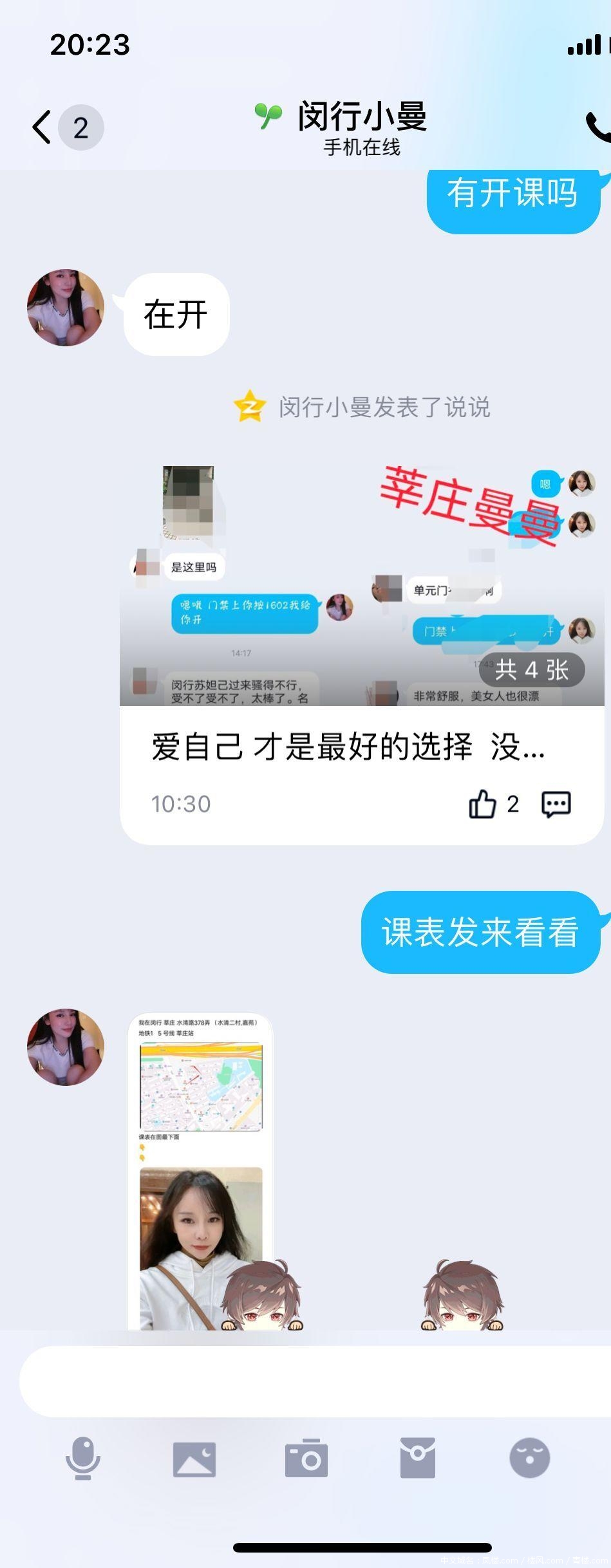Open the received schedule image

201,1171
